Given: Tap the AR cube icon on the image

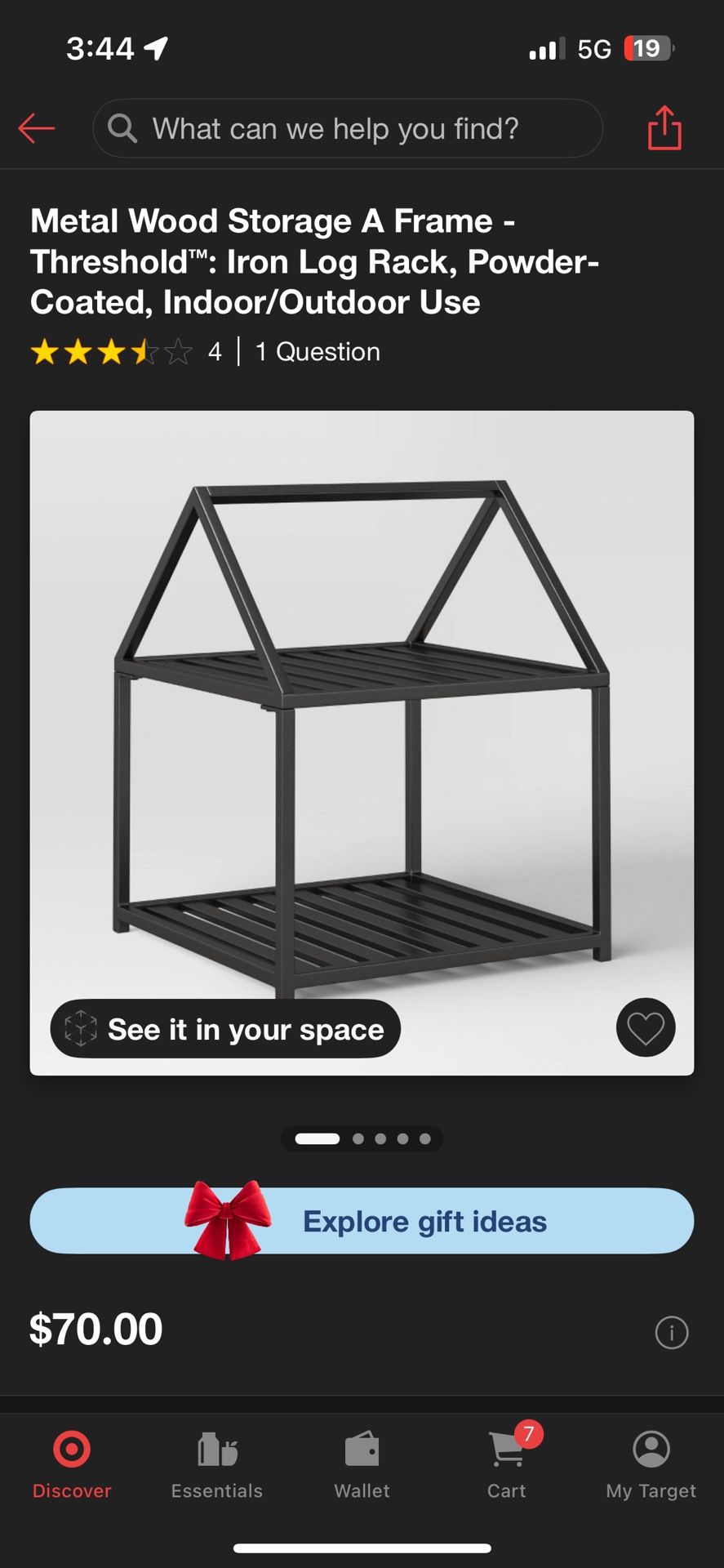Looking at the screenshot, I should pyautogui.click(x=81, y=1028).
